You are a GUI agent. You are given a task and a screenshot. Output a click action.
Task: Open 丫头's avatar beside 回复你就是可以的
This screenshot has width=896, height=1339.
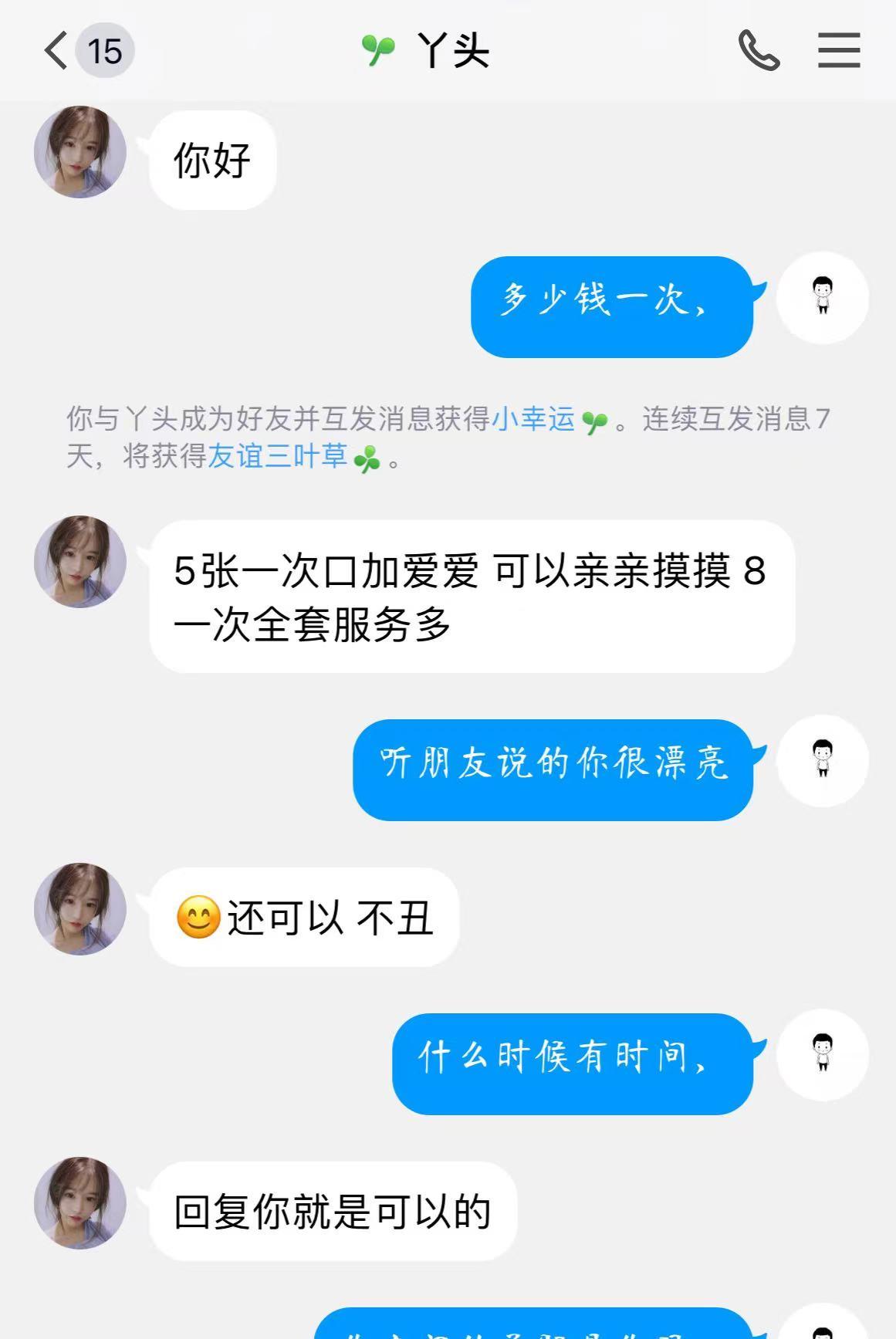coord(80,1203)
